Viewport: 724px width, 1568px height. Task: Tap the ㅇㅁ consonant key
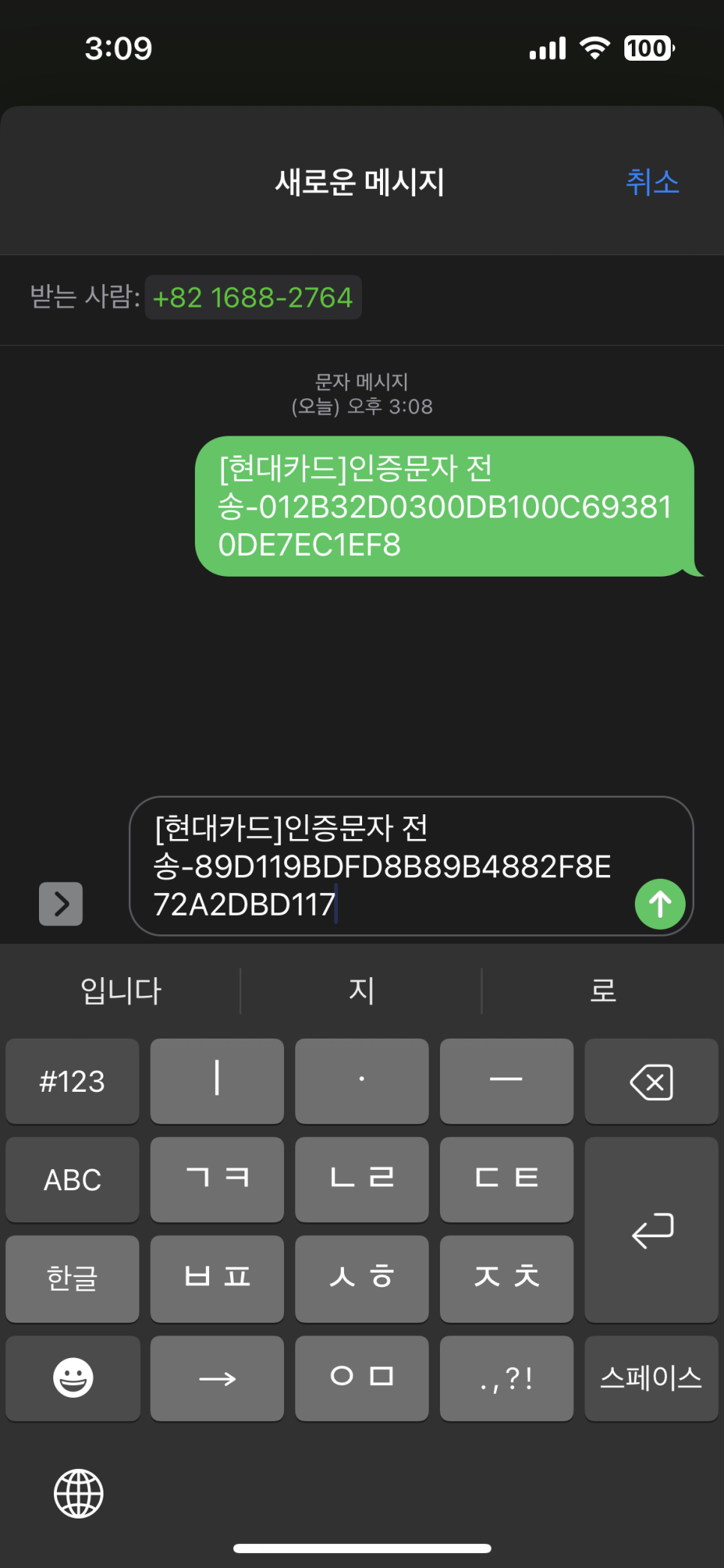pyautogui.click(x=362, y=1378)
